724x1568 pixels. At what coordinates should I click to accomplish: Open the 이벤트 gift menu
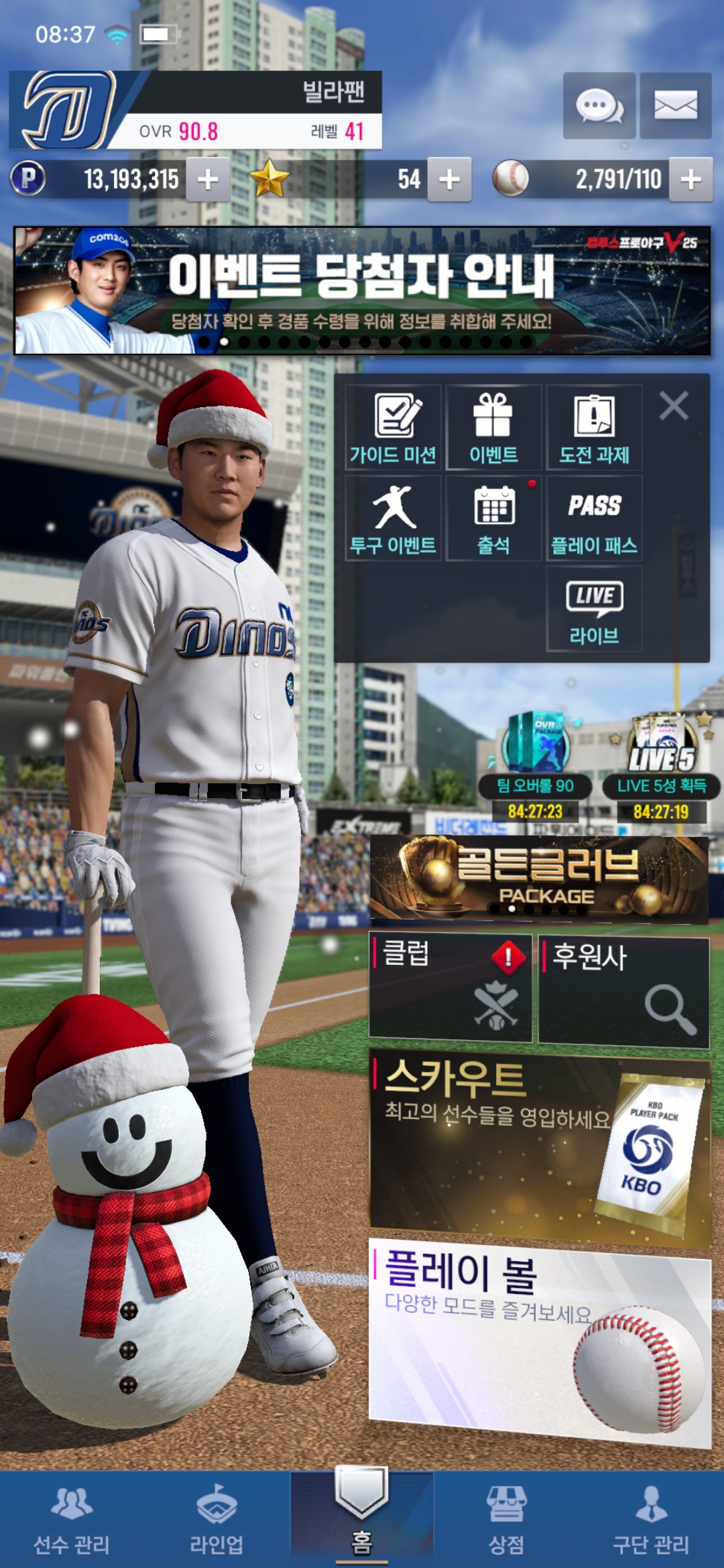493,428
